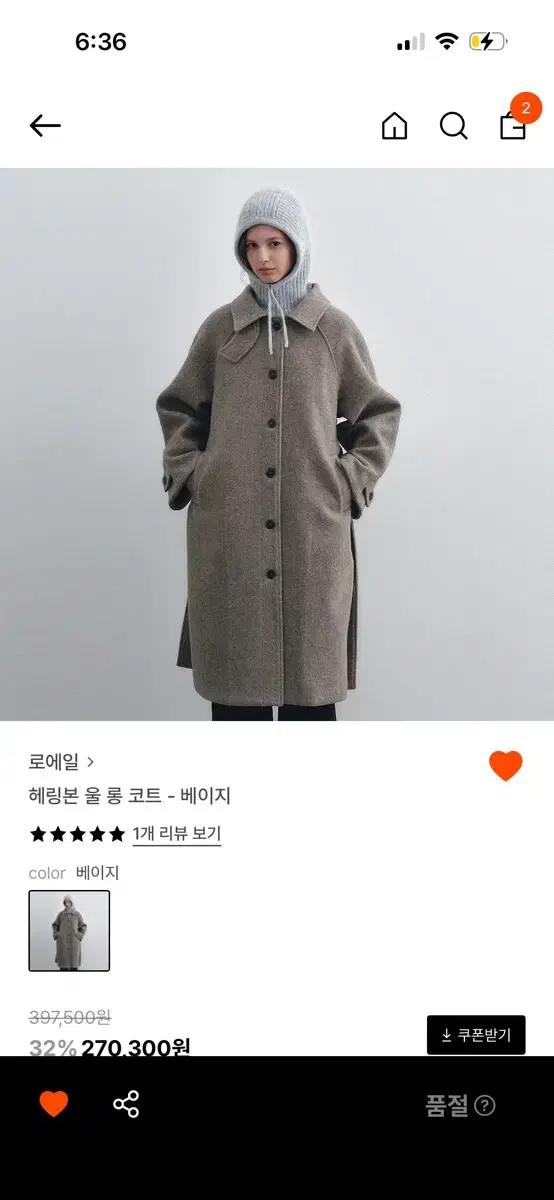Open the 품절 help question mark

[485, 1105]
